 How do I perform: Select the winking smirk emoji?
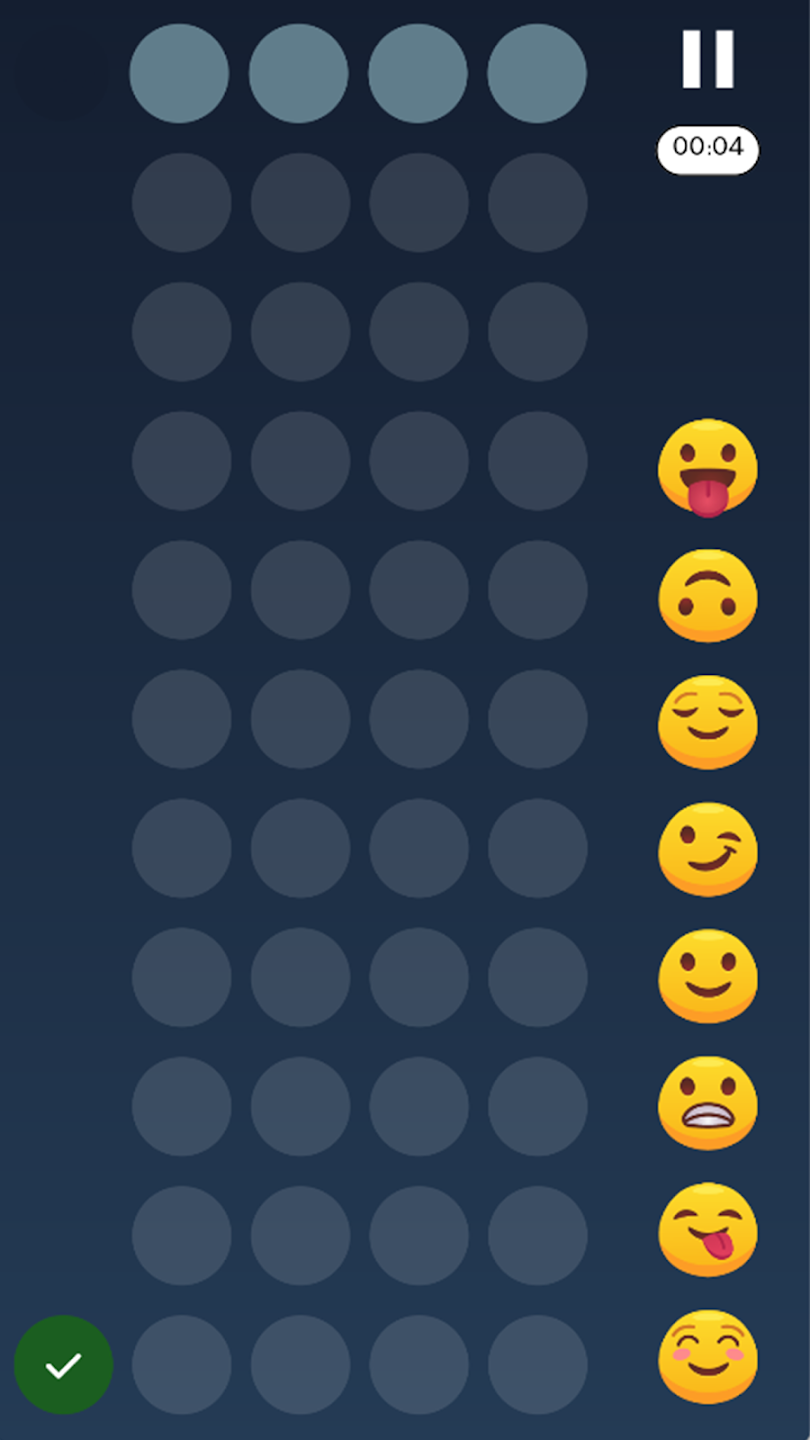[708, 849]
